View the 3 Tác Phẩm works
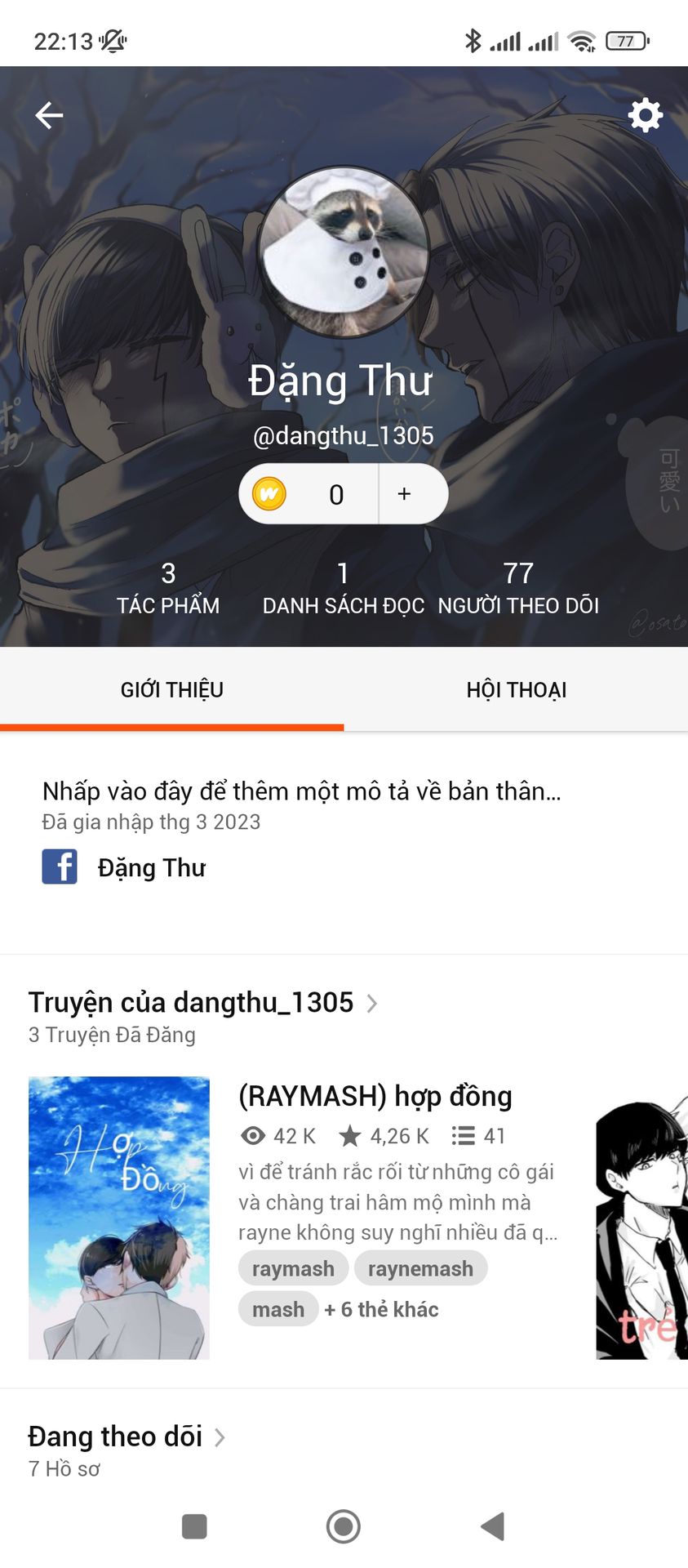Image resolution: width=688 pixels, height=1568 pixels. [168, 588]
